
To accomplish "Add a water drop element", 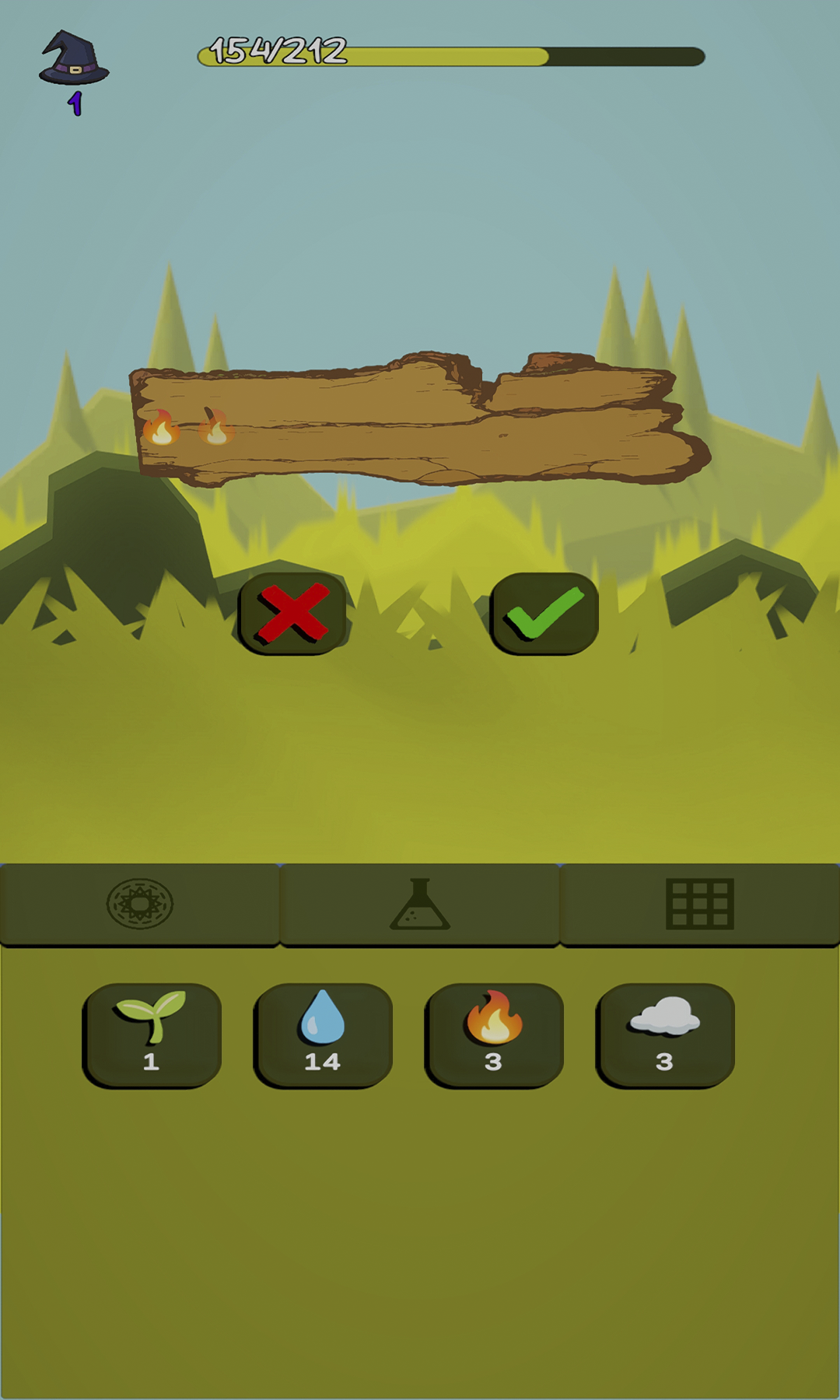I will (x=323, y=1035).
